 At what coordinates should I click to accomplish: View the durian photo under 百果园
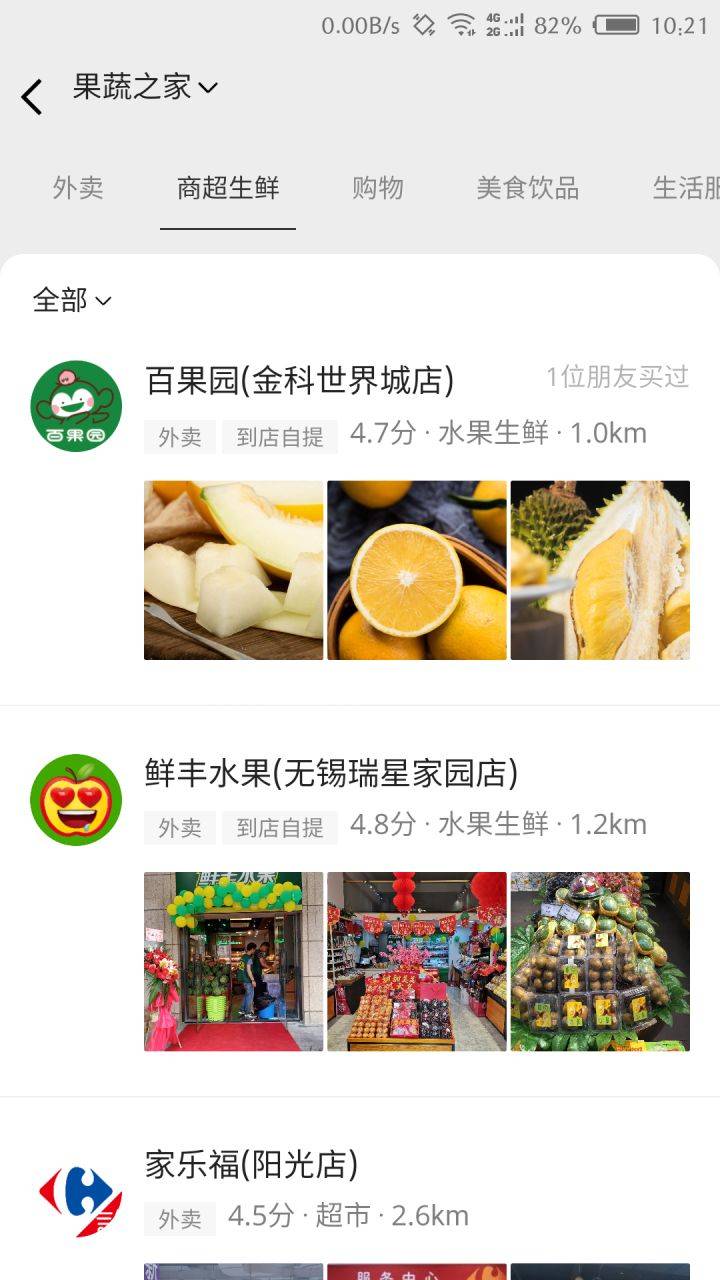[600, 570]
